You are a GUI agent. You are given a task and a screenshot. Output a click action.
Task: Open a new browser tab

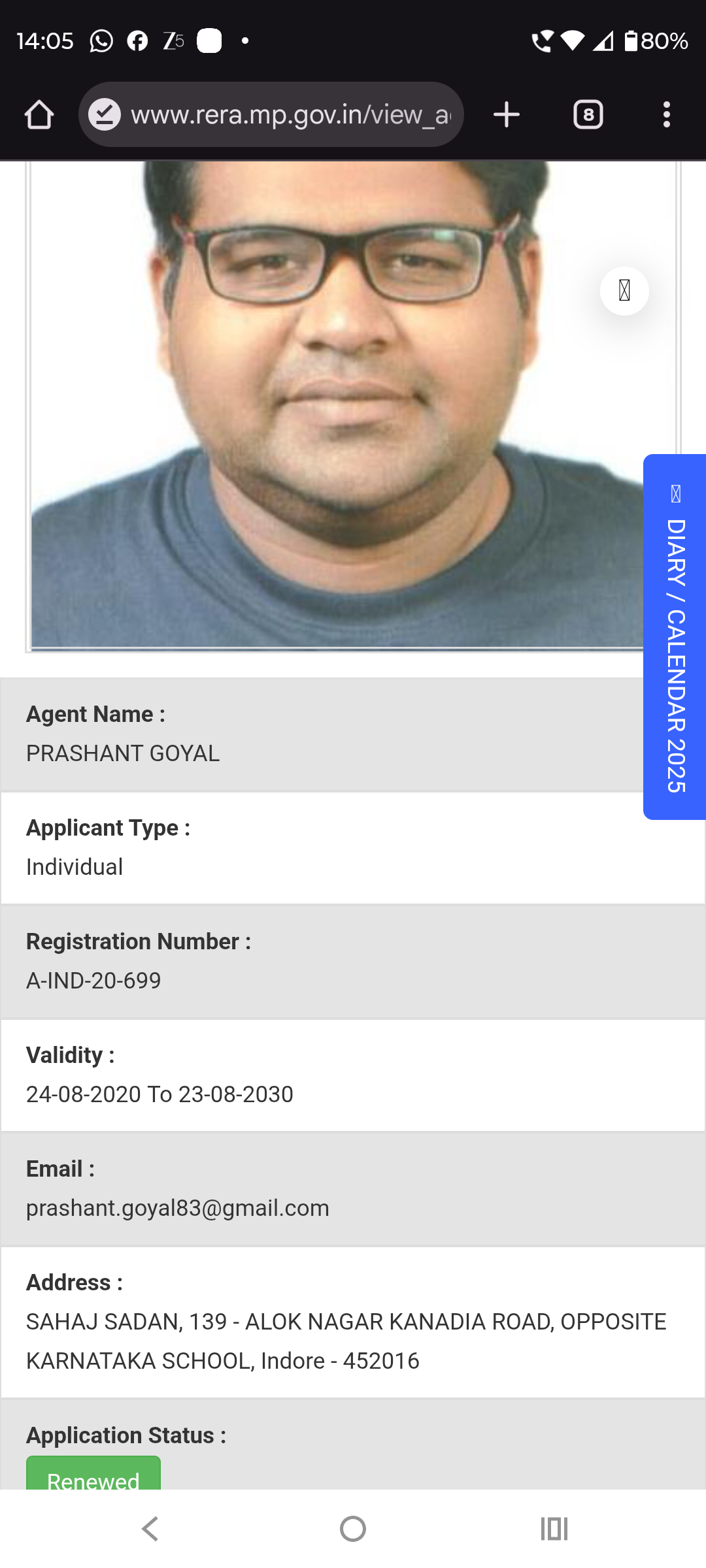point(507,115)
